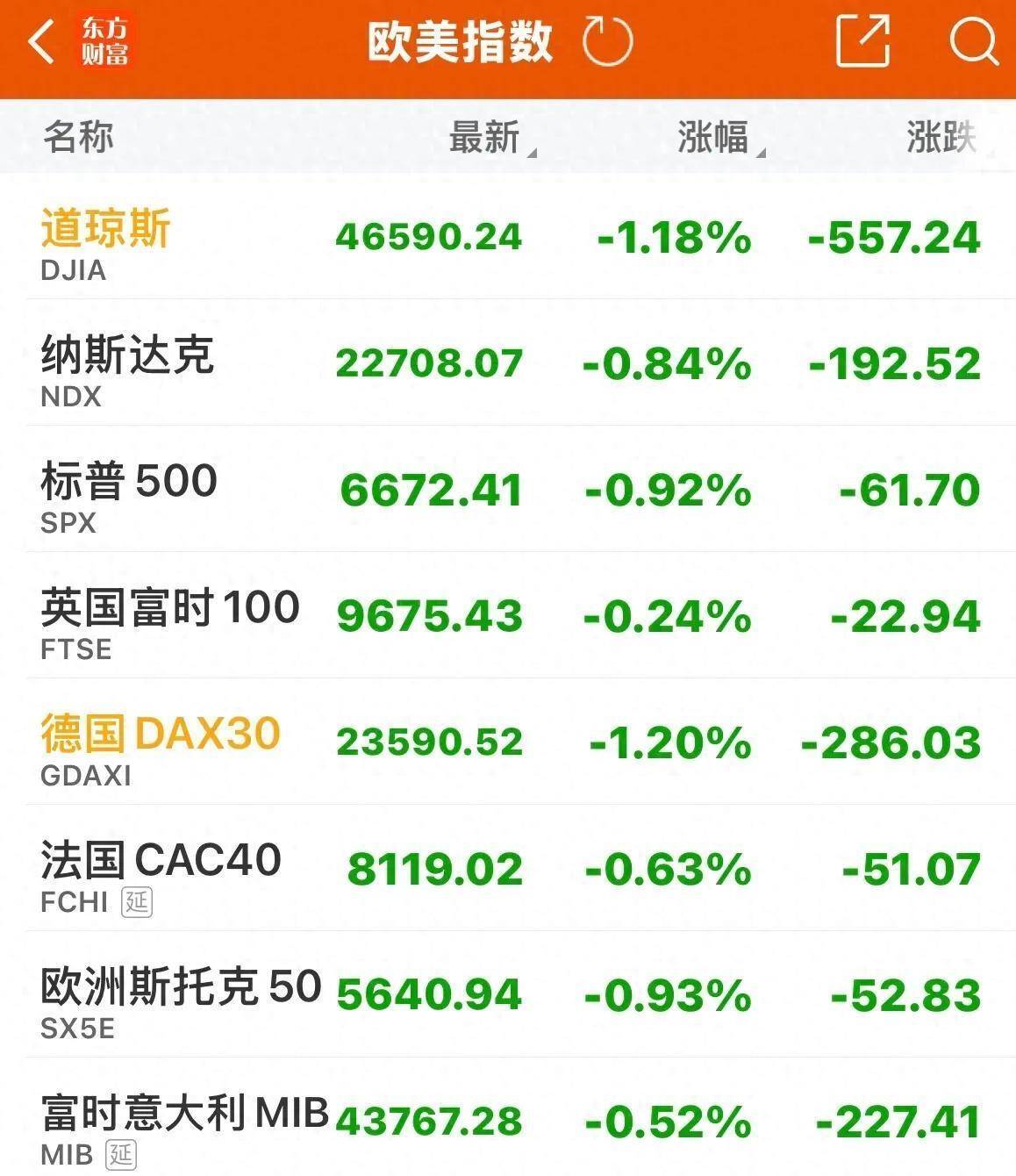The image size is (1016, 1176).
Task: Open the search magnifier
Action: (973, 42)
